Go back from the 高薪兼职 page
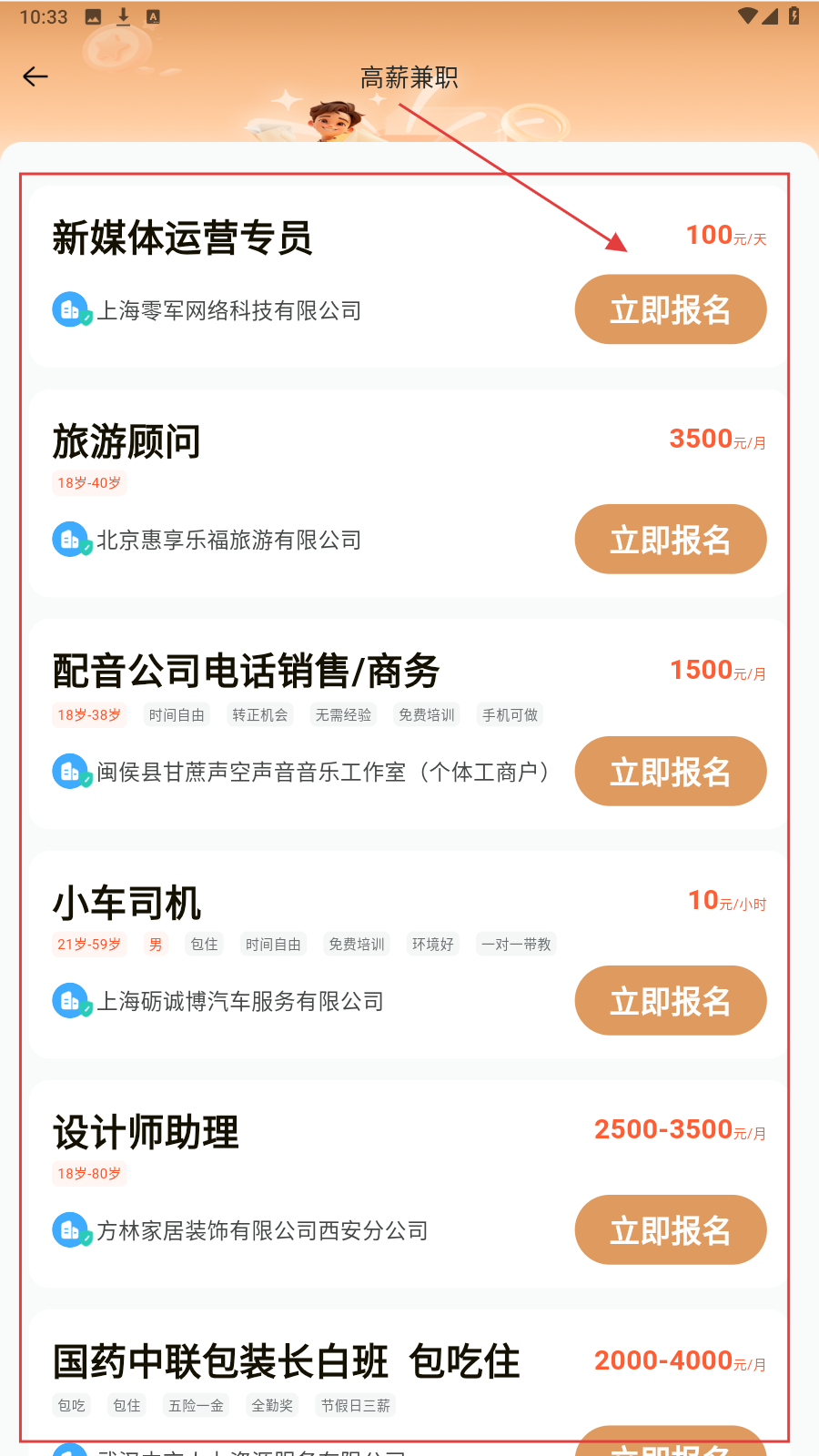 pyautogui.click(x=35, y=76)
